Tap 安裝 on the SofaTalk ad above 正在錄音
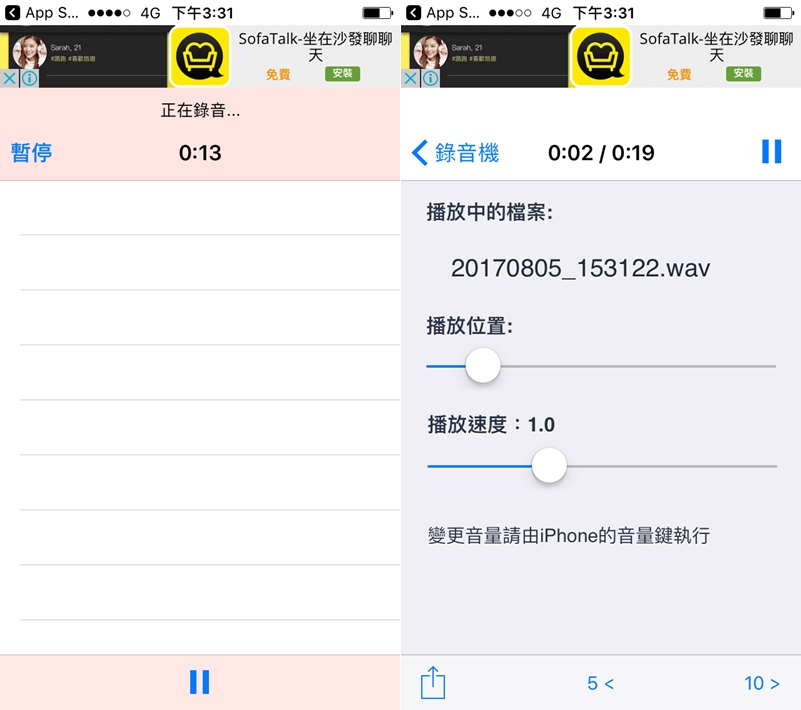The image size is (801, 710). coord(342,74)
